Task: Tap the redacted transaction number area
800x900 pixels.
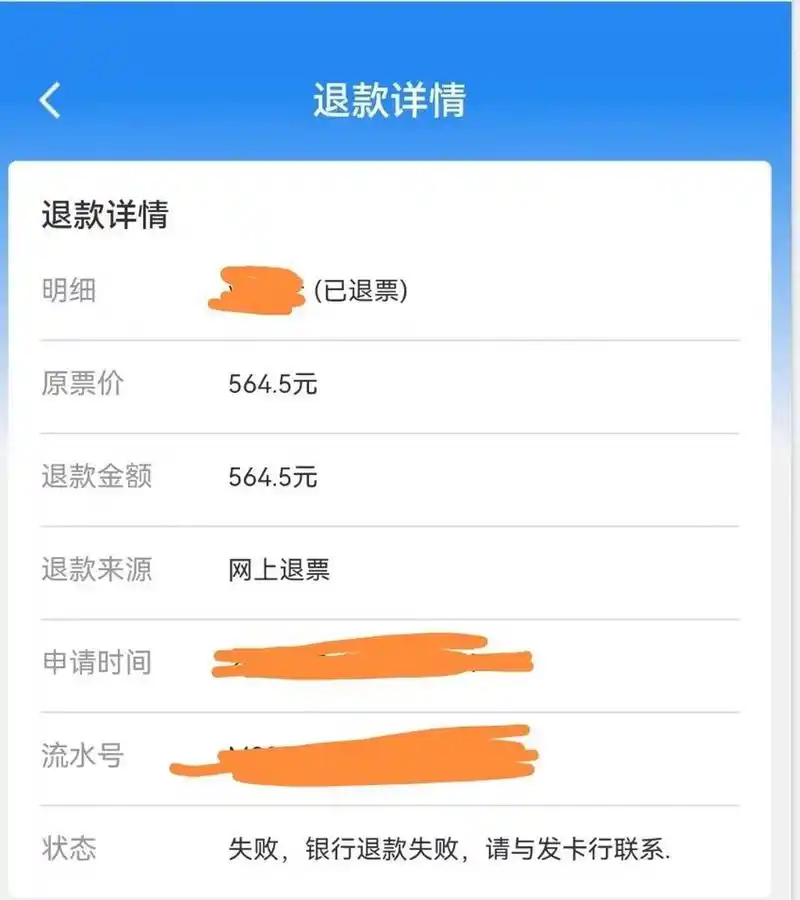Action: point(360,755)
